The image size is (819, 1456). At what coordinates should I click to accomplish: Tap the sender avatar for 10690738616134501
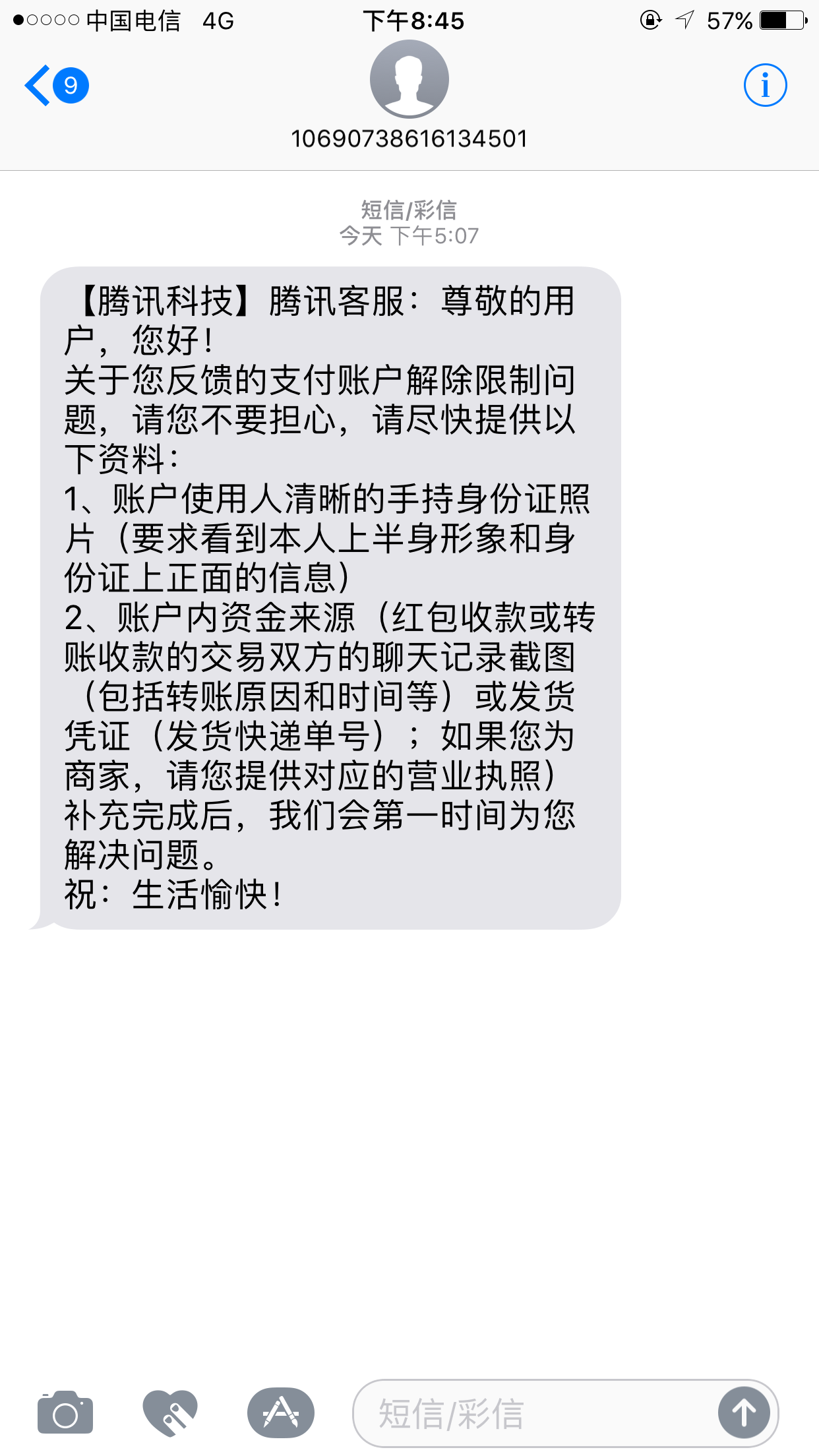click(x=409, y=79)
